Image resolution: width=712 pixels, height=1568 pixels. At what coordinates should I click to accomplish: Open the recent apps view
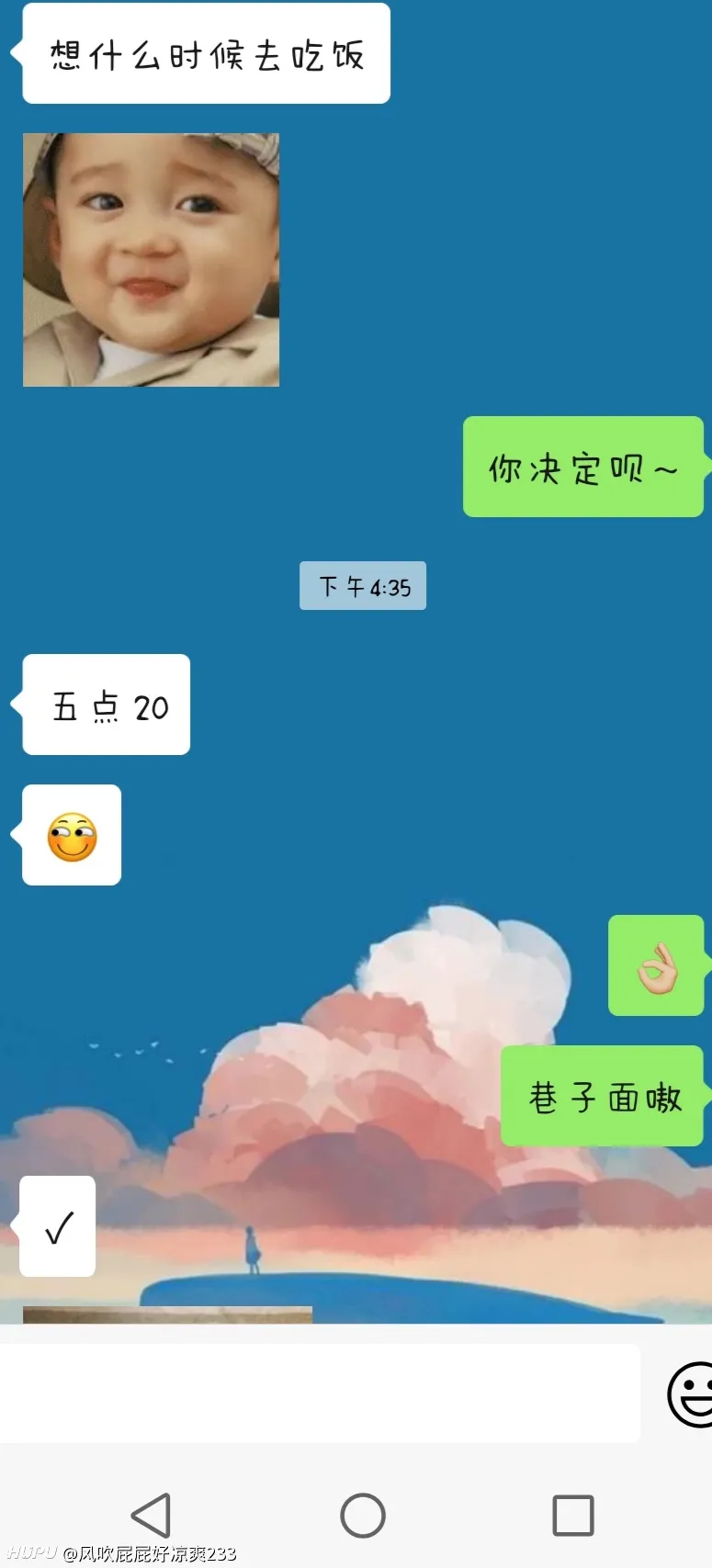(x=572, y=1515)
